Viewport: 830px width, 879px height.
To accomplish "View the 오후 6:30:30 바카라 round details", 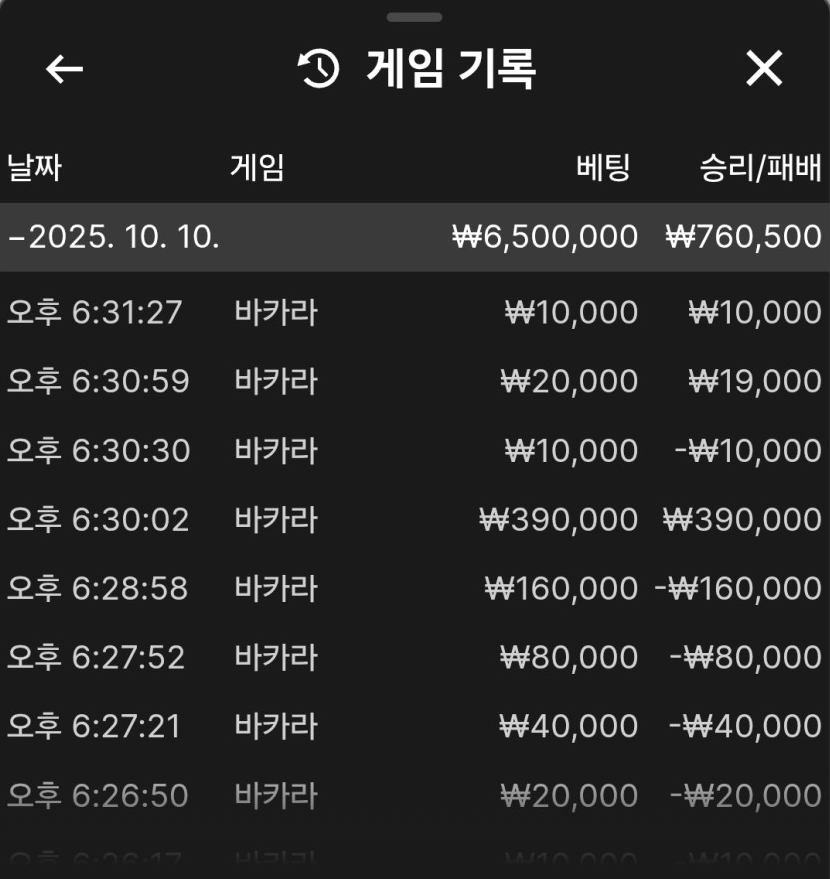I will (414, 451).
